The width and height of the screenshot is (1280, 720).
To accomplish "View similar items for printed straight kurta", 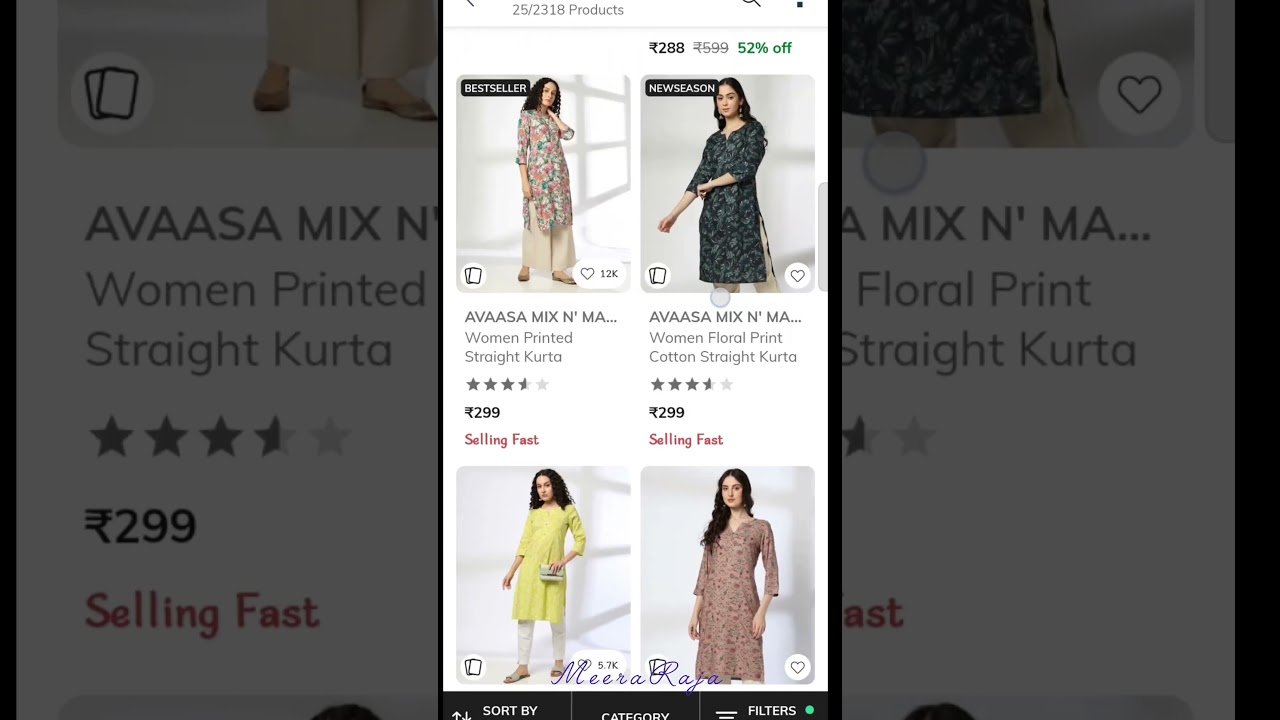I will tap(473, 275).
